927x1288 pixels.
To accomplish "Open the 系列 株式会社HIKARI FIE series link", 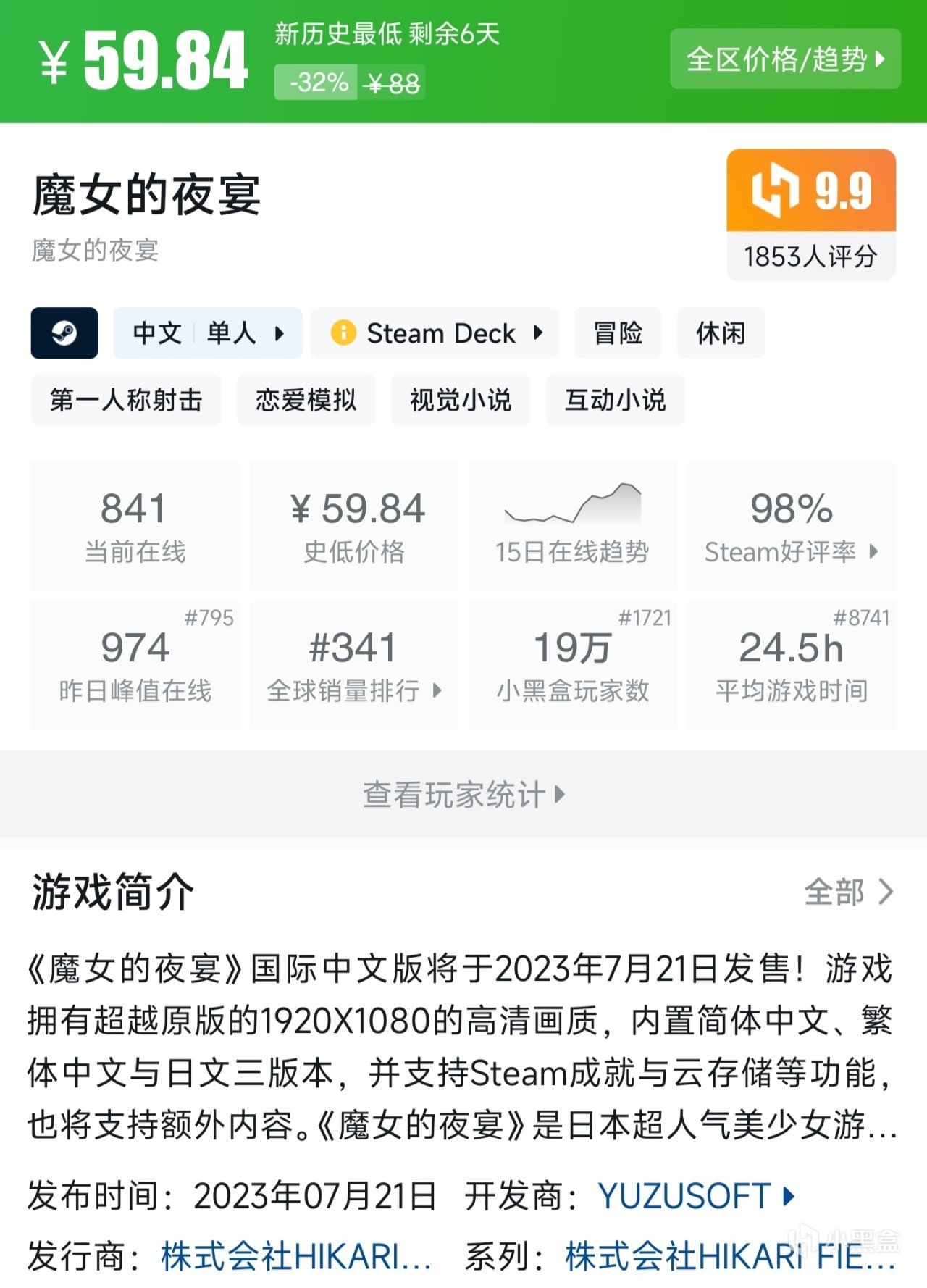I will 730,1257.
